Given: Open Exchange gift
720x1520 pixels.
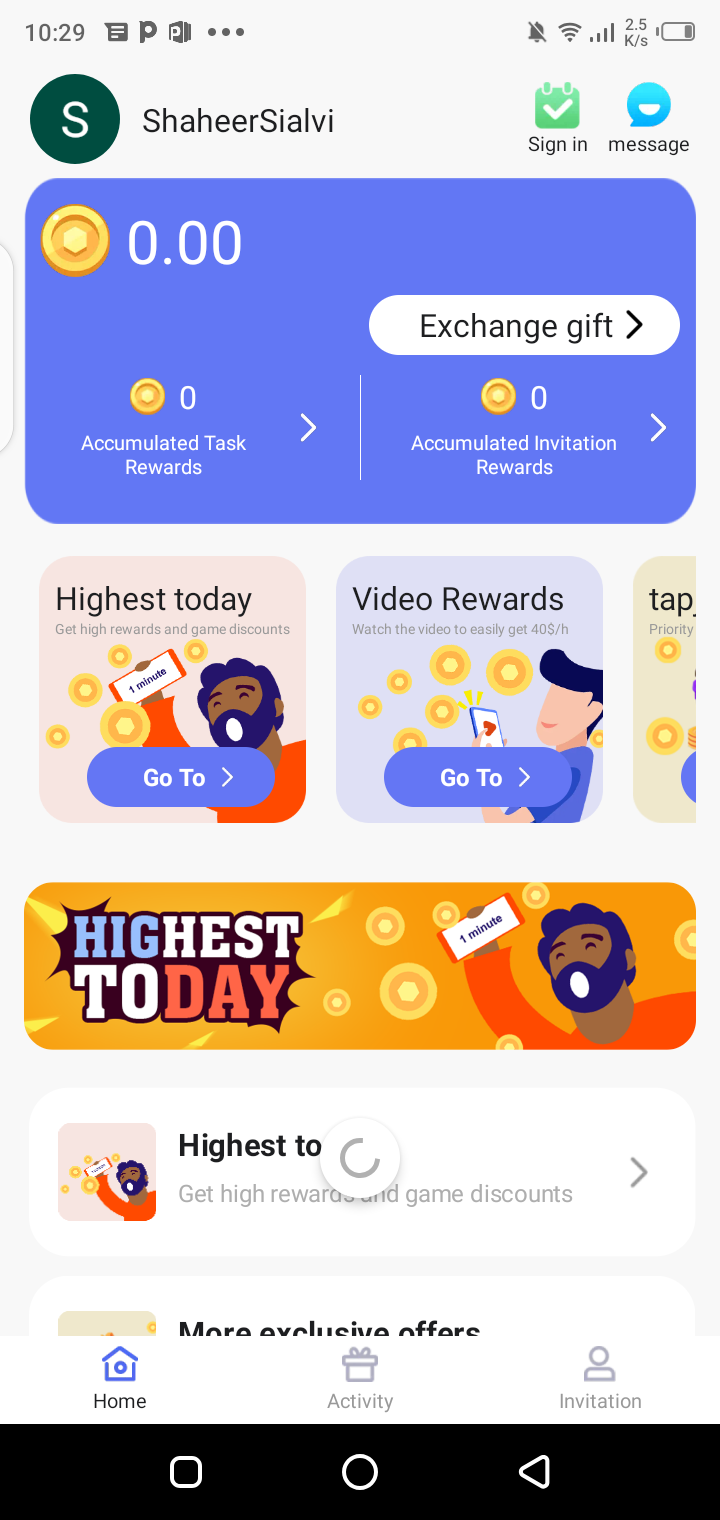Looking at the screenshot, I should 524,325.
